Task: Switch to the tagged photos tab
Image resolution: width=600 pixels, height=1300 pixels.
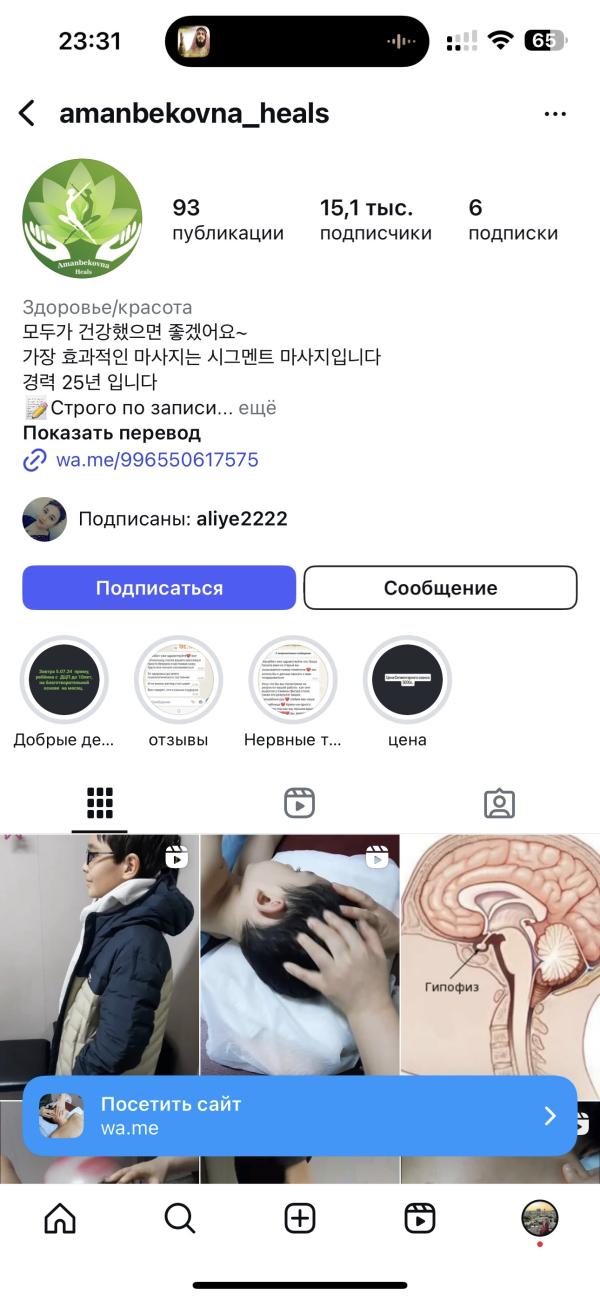Action: click(x=499, y=803)
